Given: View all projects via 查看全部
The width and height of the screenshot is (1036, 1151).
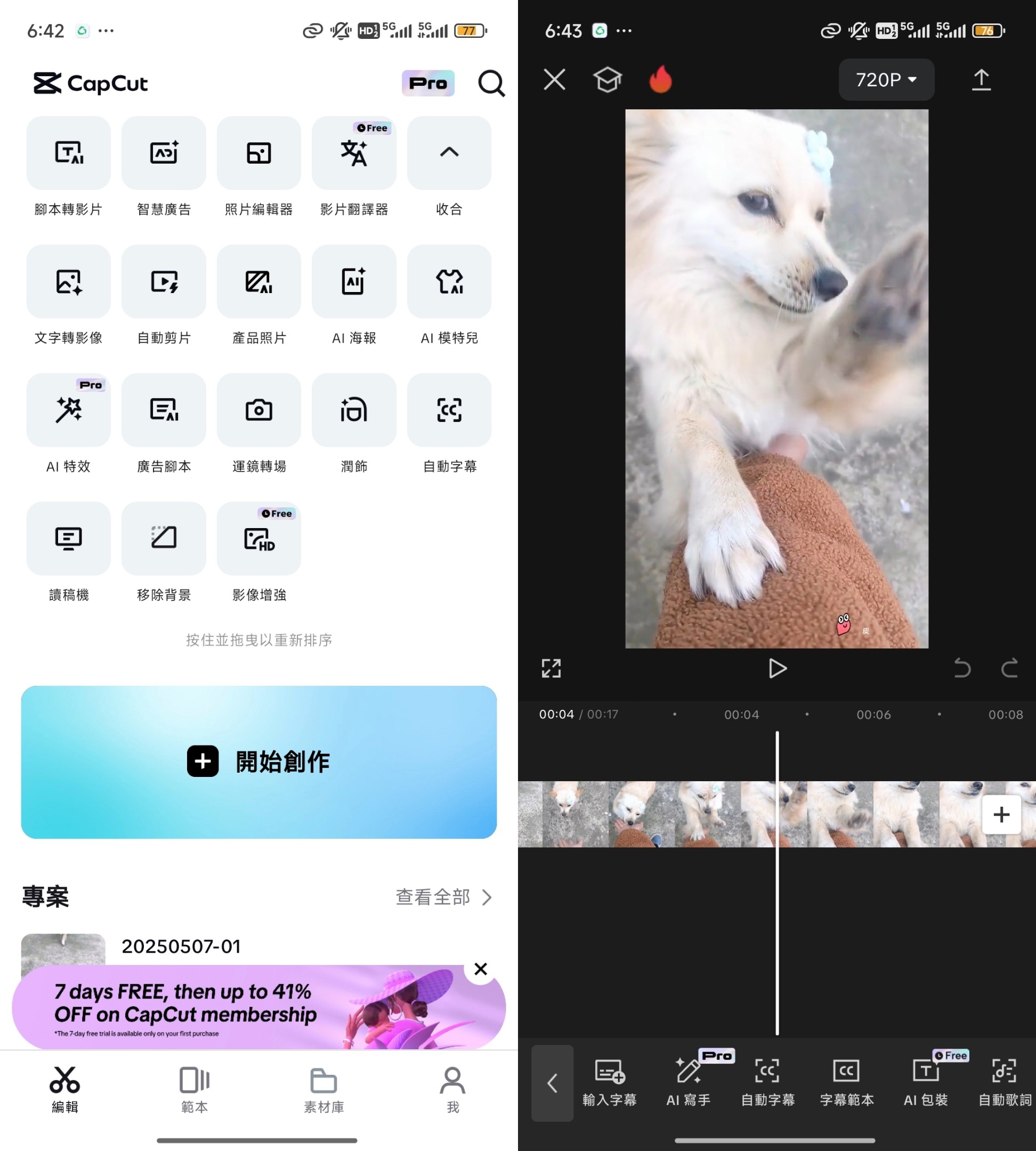Looking at the screenshot, I should coord(443,897).
